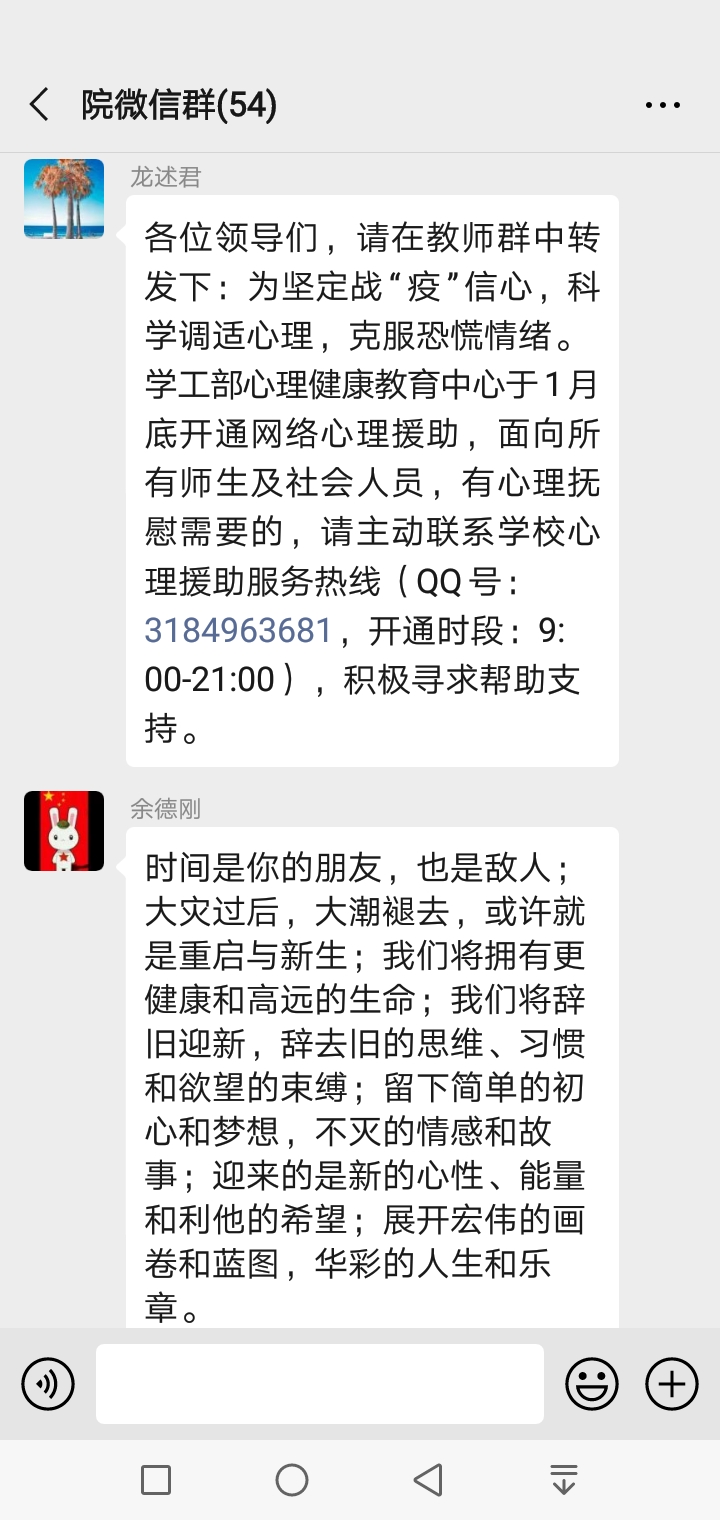Open 余德刚's profile avatar
The image size is (720, 1520).
pyautogui.click(x=64, y=830)
